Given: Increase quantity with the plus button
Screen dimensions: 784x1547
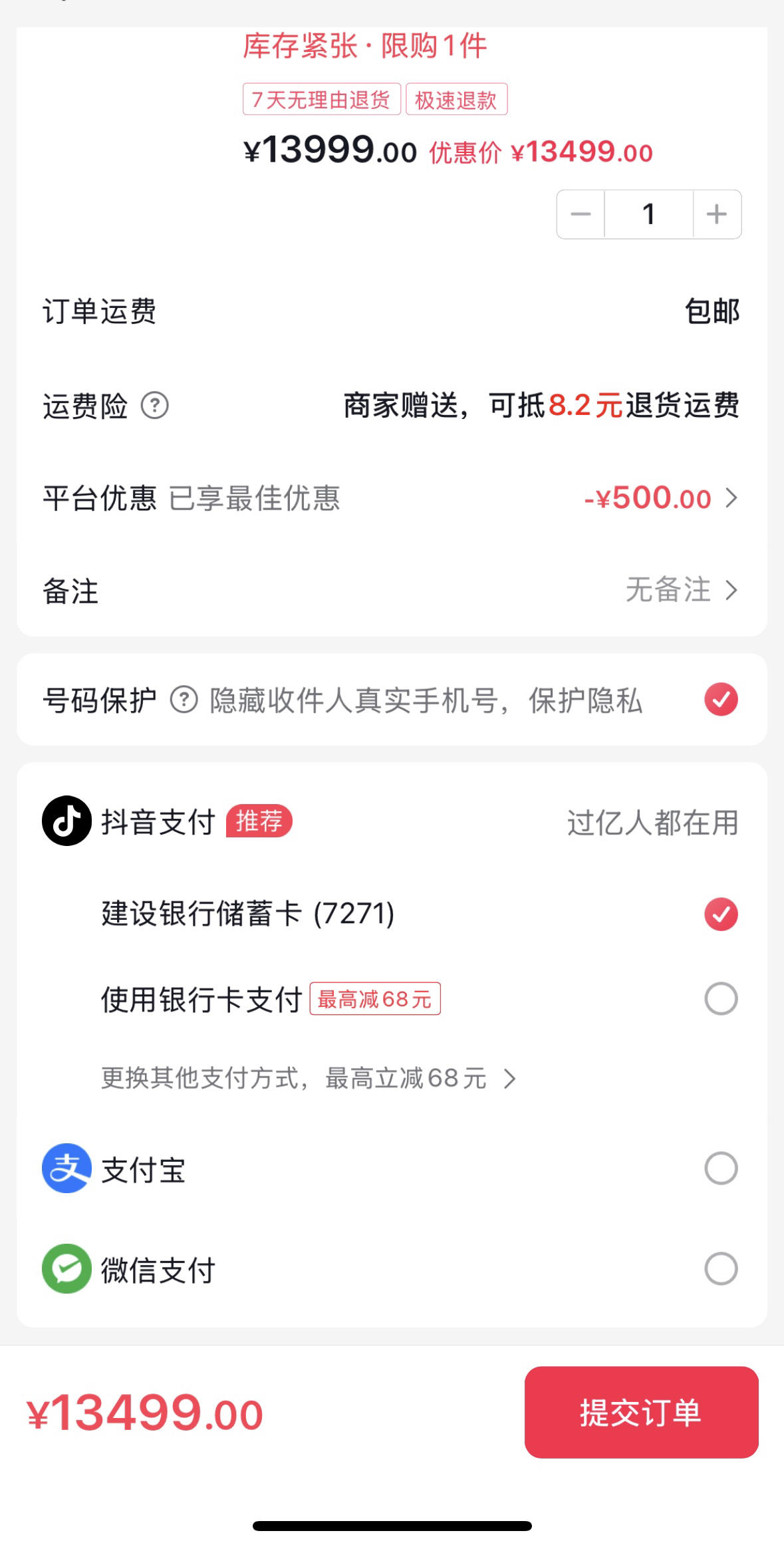Looking at the screenshot, I should (717, 214).
